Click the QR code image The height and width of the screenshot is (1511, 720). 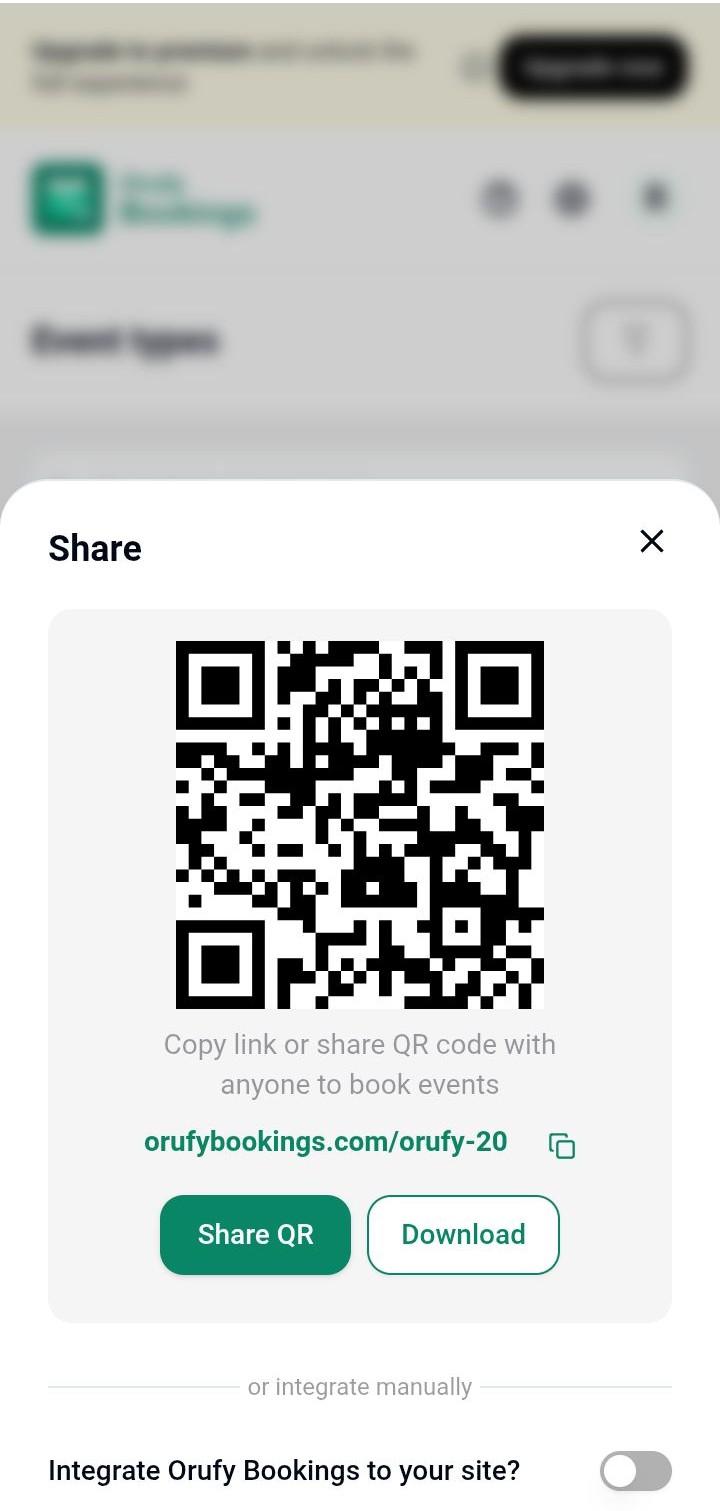point(360,822)
